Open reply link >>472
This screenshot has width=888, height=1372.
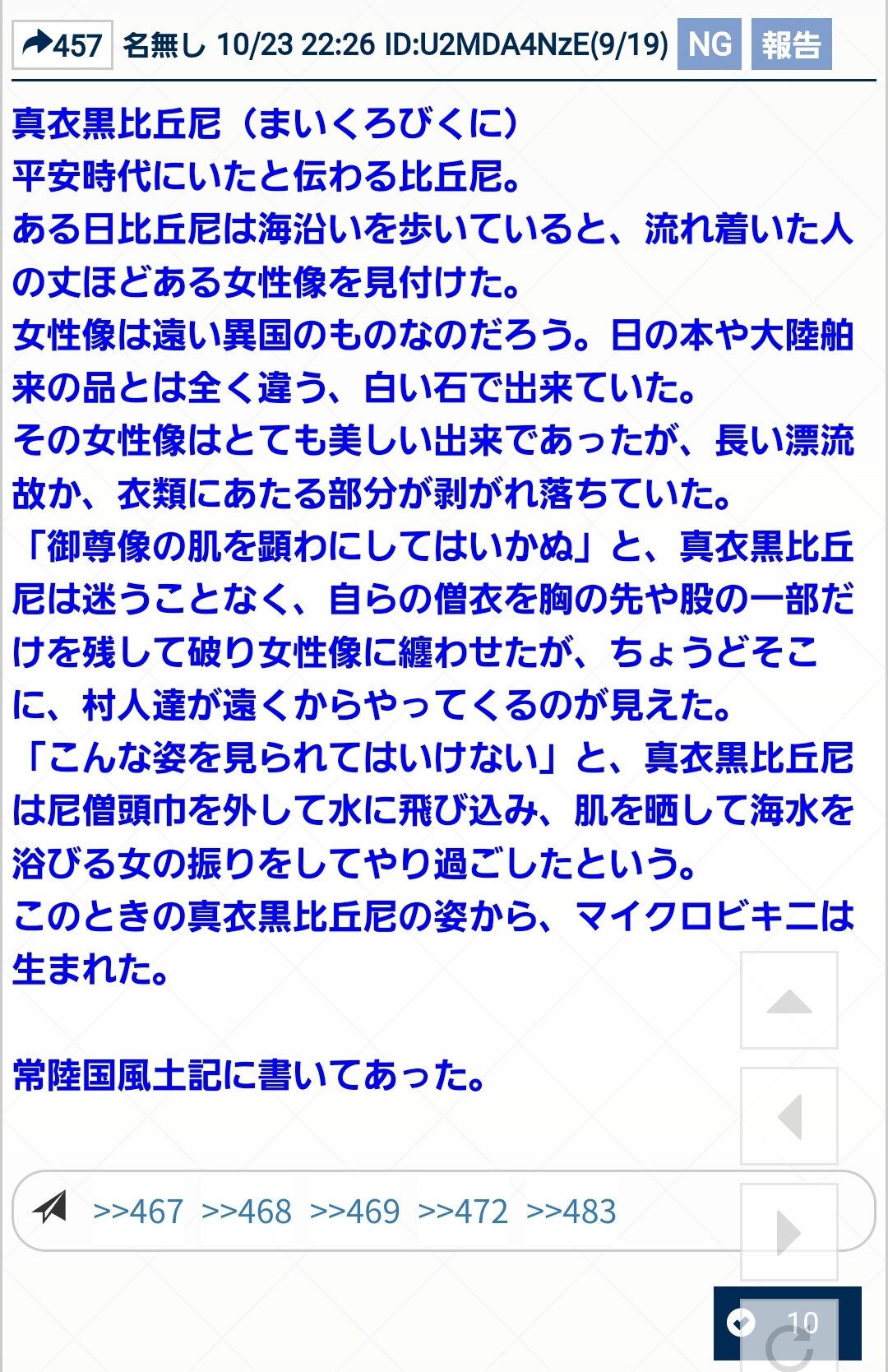pyautogui.click(x=463, y=1212)
